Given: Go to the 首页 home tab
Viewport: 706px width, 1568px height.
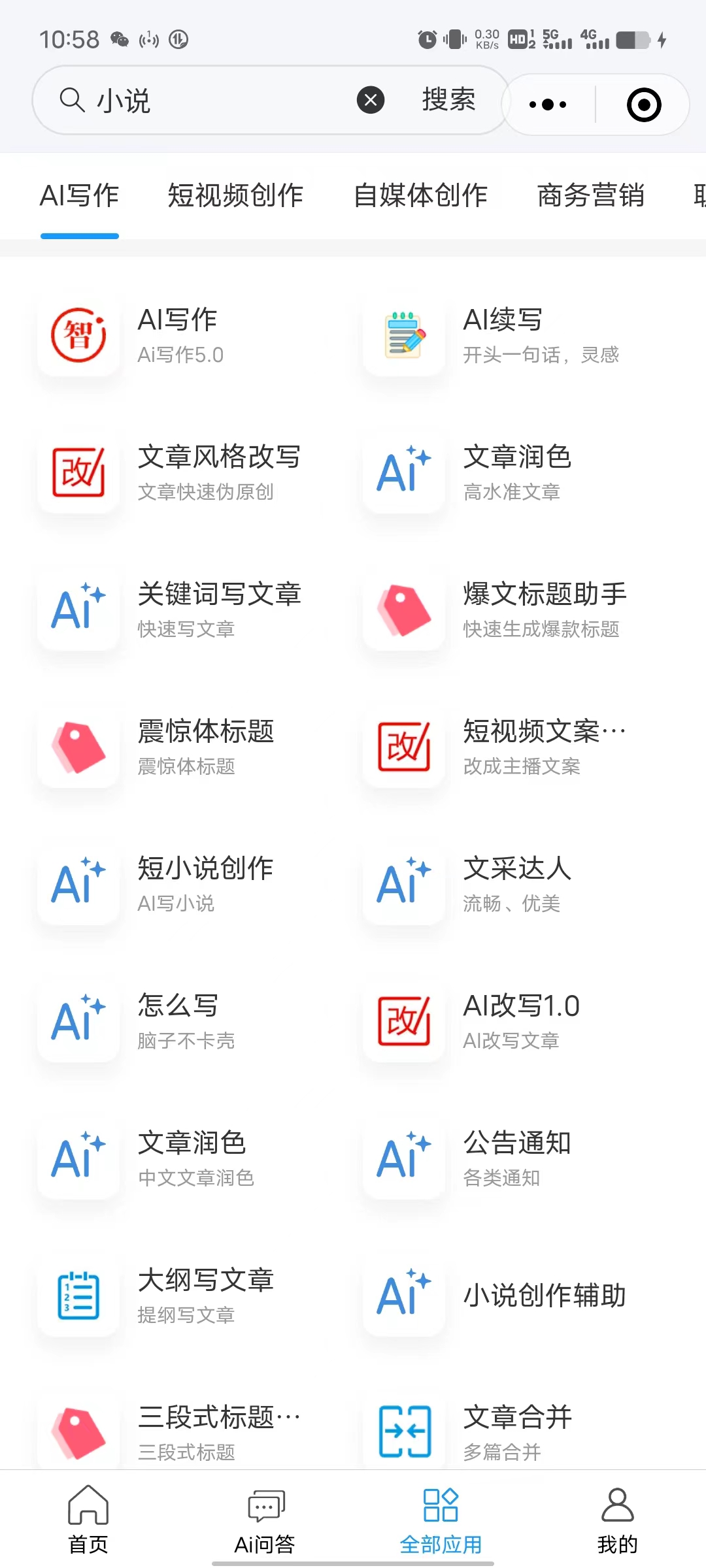Looking at the screenshot, I should pos(88,1520).
